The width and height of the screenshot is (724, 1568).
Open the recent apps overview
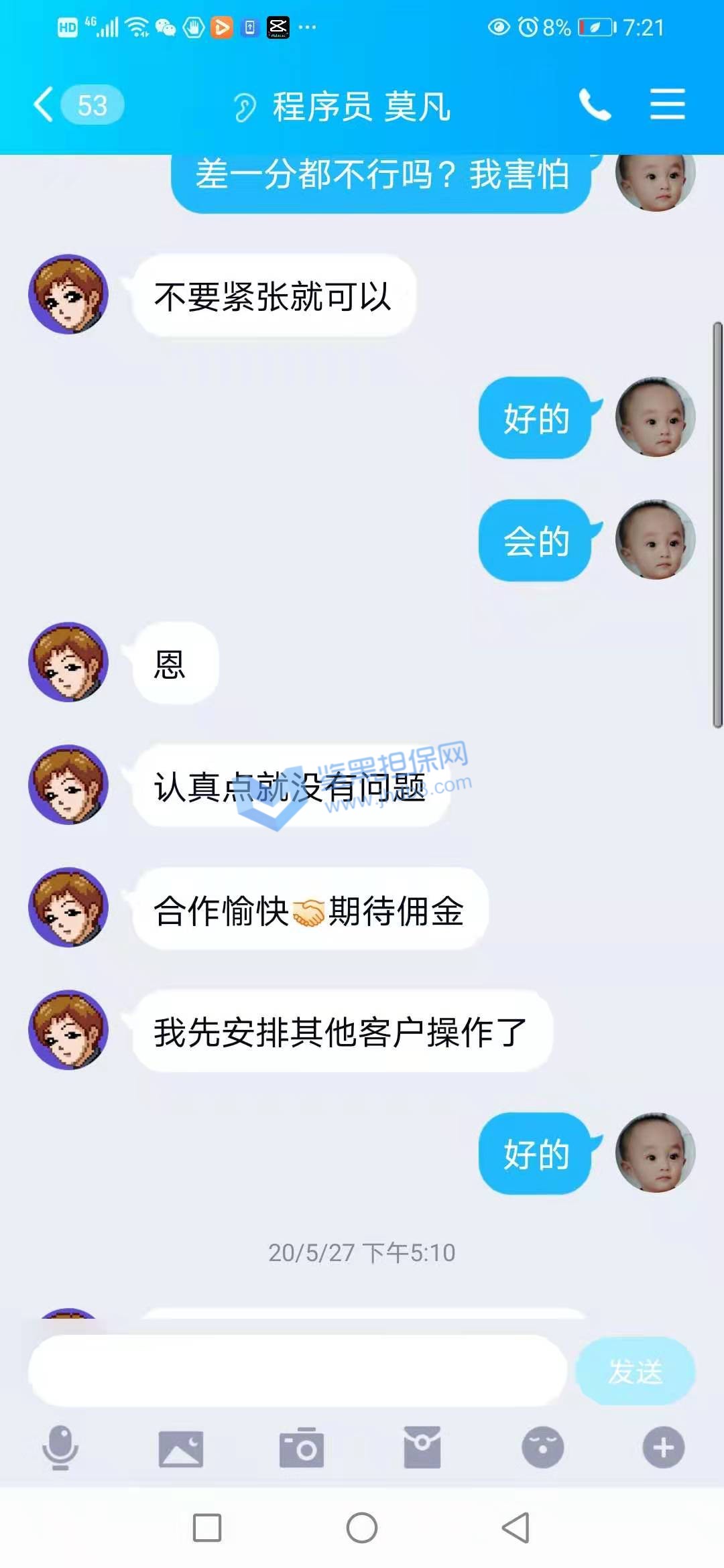pos(207,1528)
